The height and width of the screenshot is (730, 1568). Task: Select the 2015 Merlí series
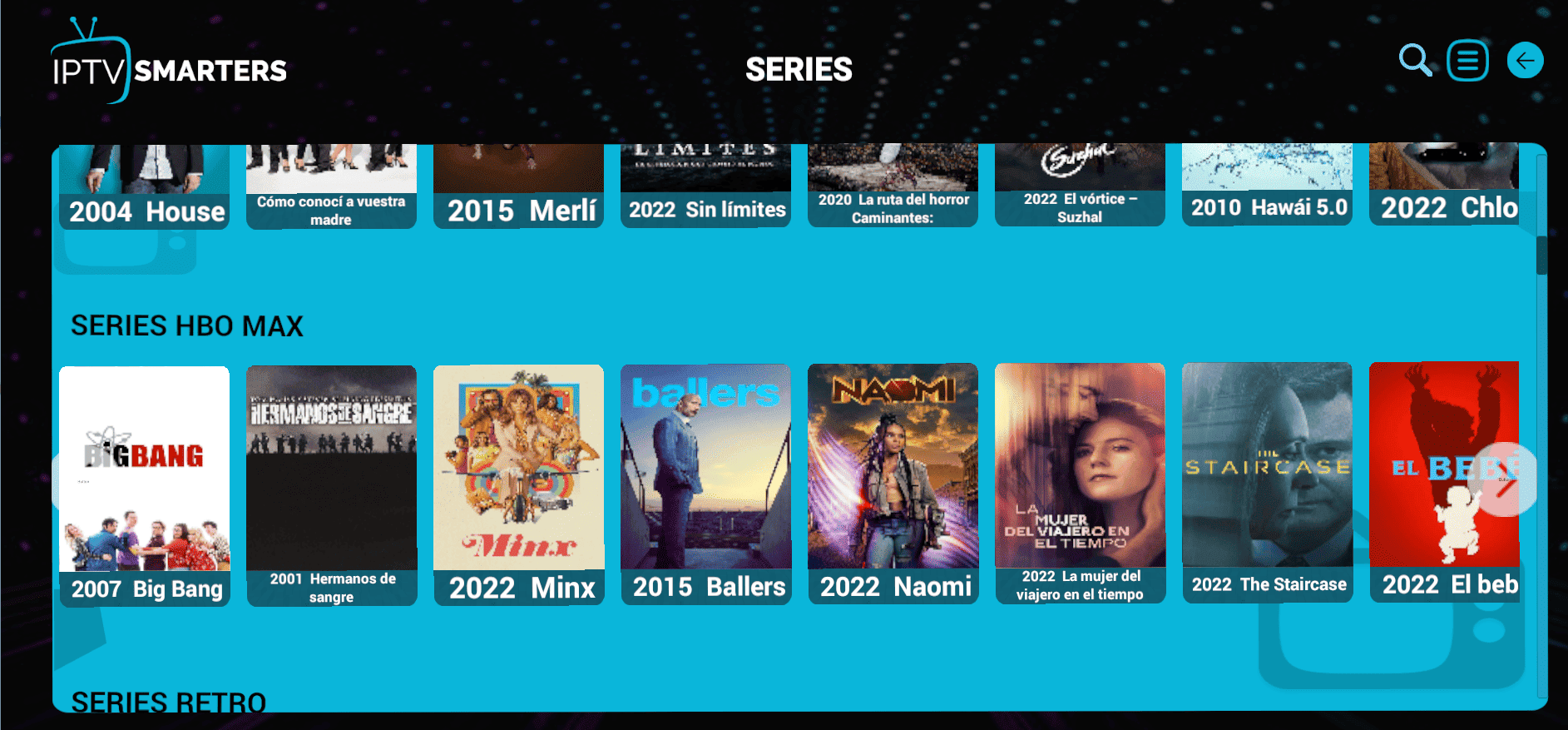tap(518, 187)
